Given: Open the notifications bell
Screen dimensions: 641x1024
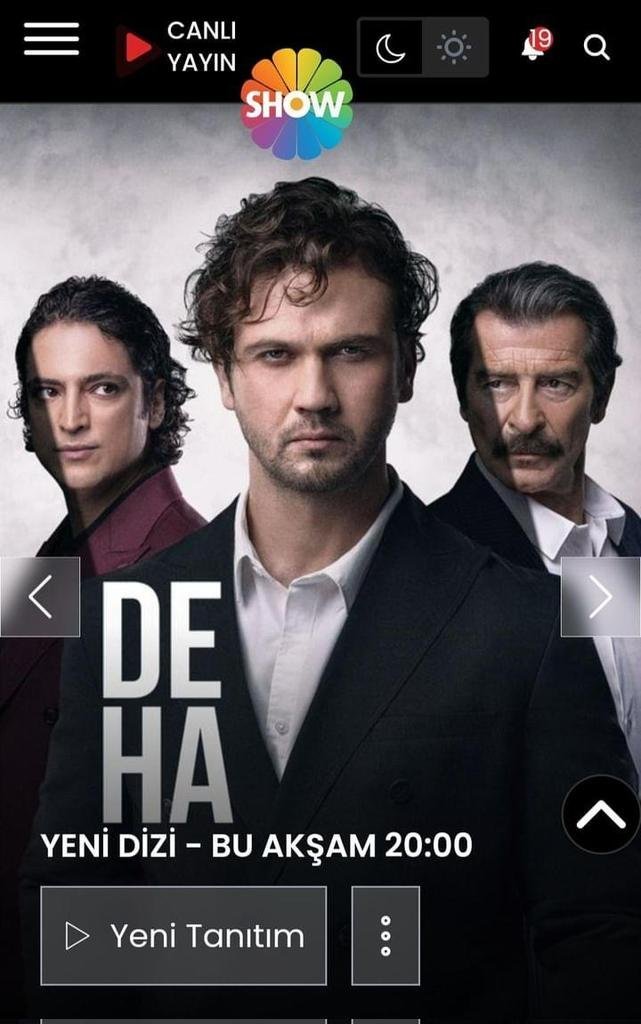Looking at the screenshot, I should click(x=535, y=46).
